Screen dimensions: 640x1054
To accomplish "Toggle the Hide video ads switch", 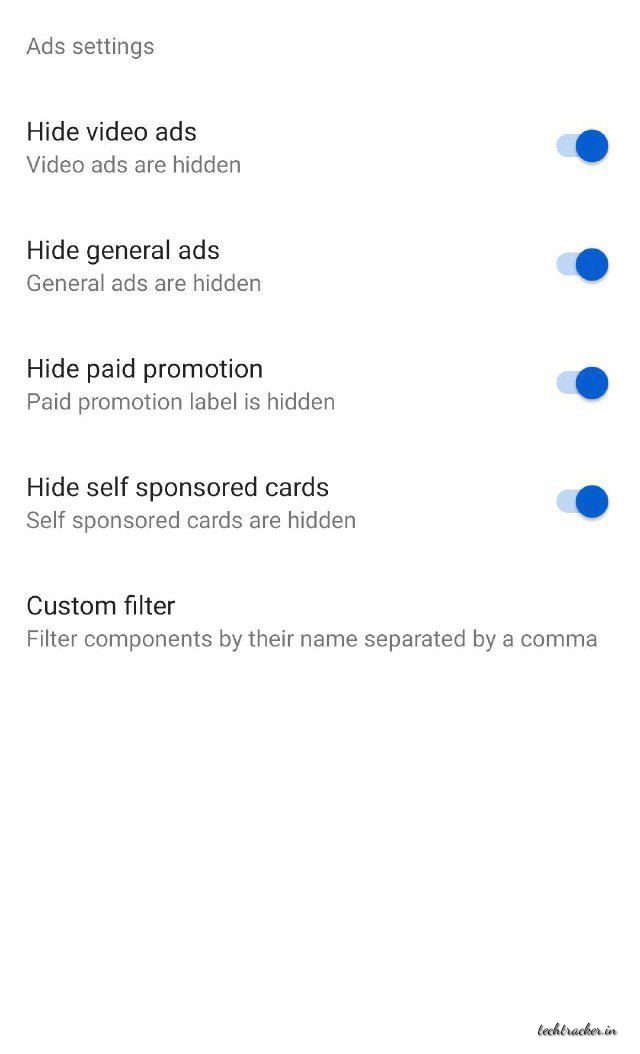I will pyautogui.click(x=582, y=147).
